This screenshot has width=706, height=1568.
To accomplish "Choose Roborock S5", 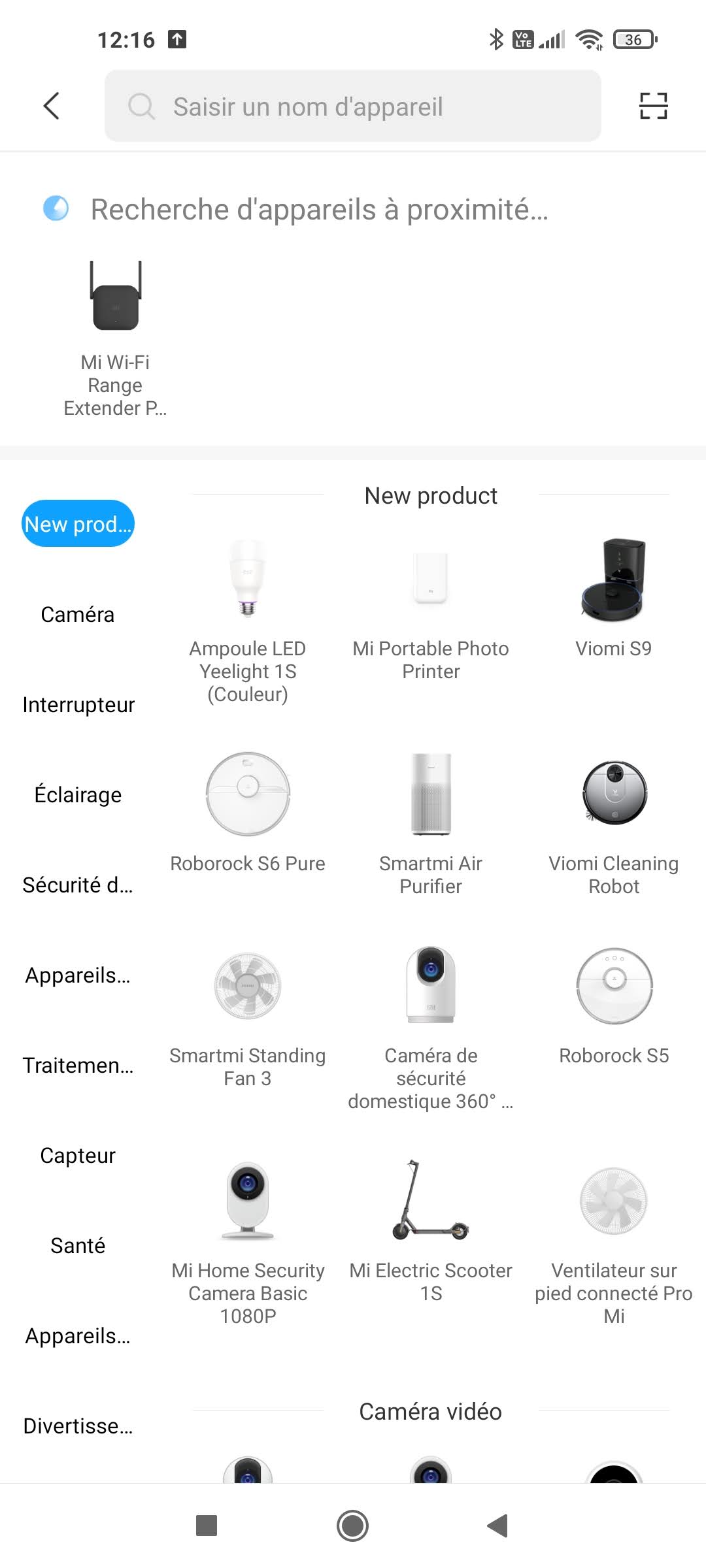I will pos(613,1006).
